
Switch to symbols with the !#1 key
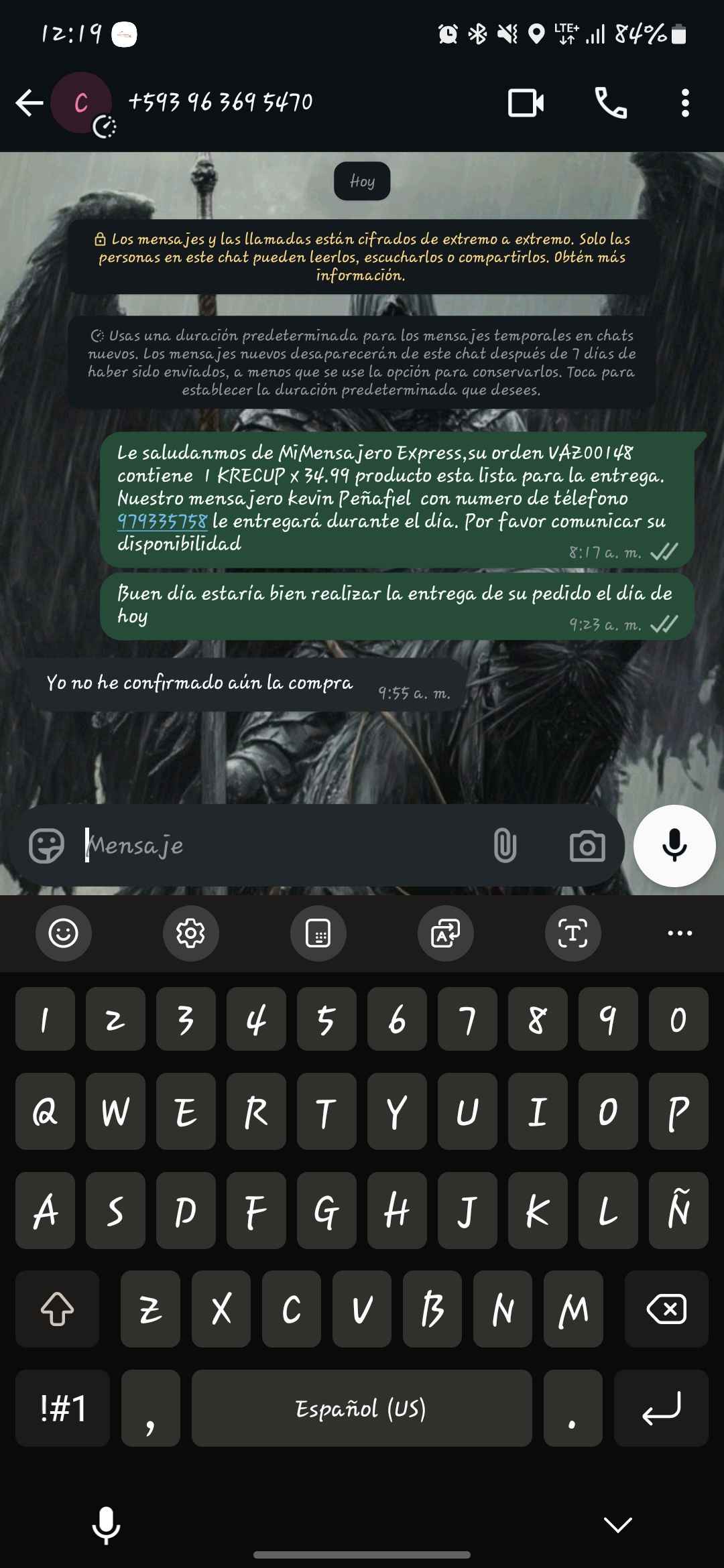coord(63,1408)
